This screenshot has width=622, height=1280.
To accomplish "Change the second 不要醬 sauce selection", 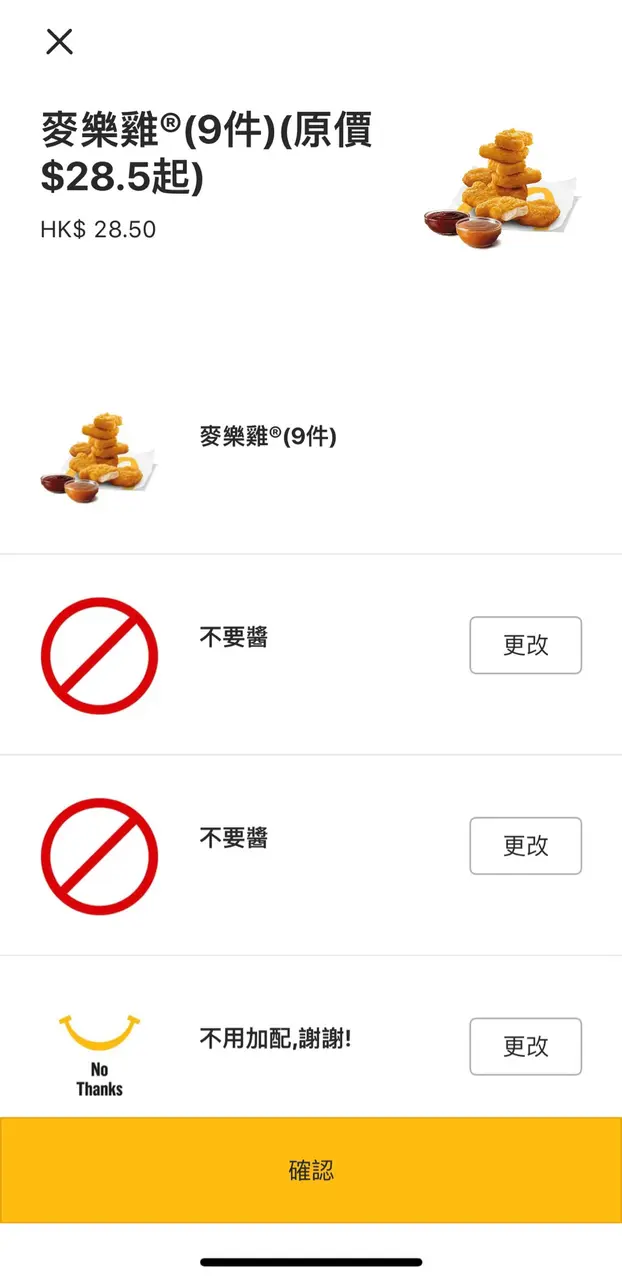I will point(525,845).
